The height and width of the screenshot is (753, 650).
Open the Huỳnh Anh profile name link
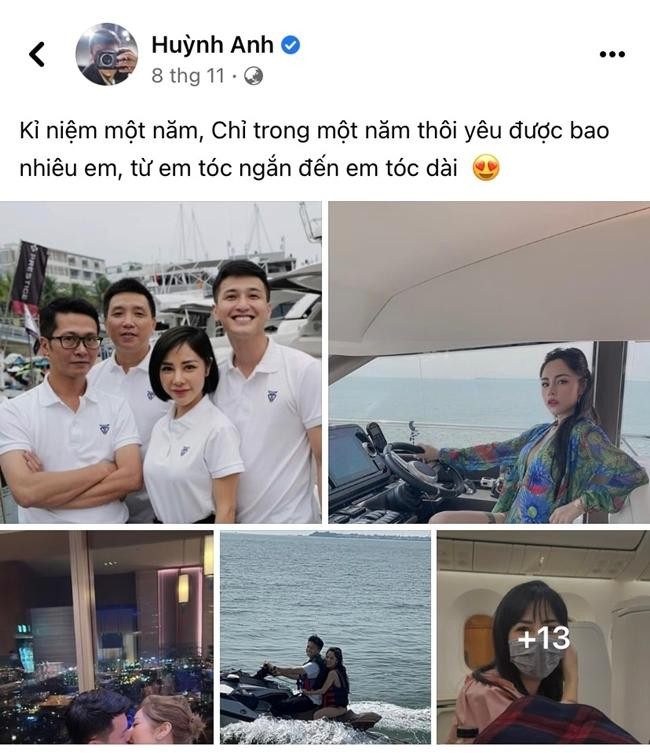coord(212,44)
